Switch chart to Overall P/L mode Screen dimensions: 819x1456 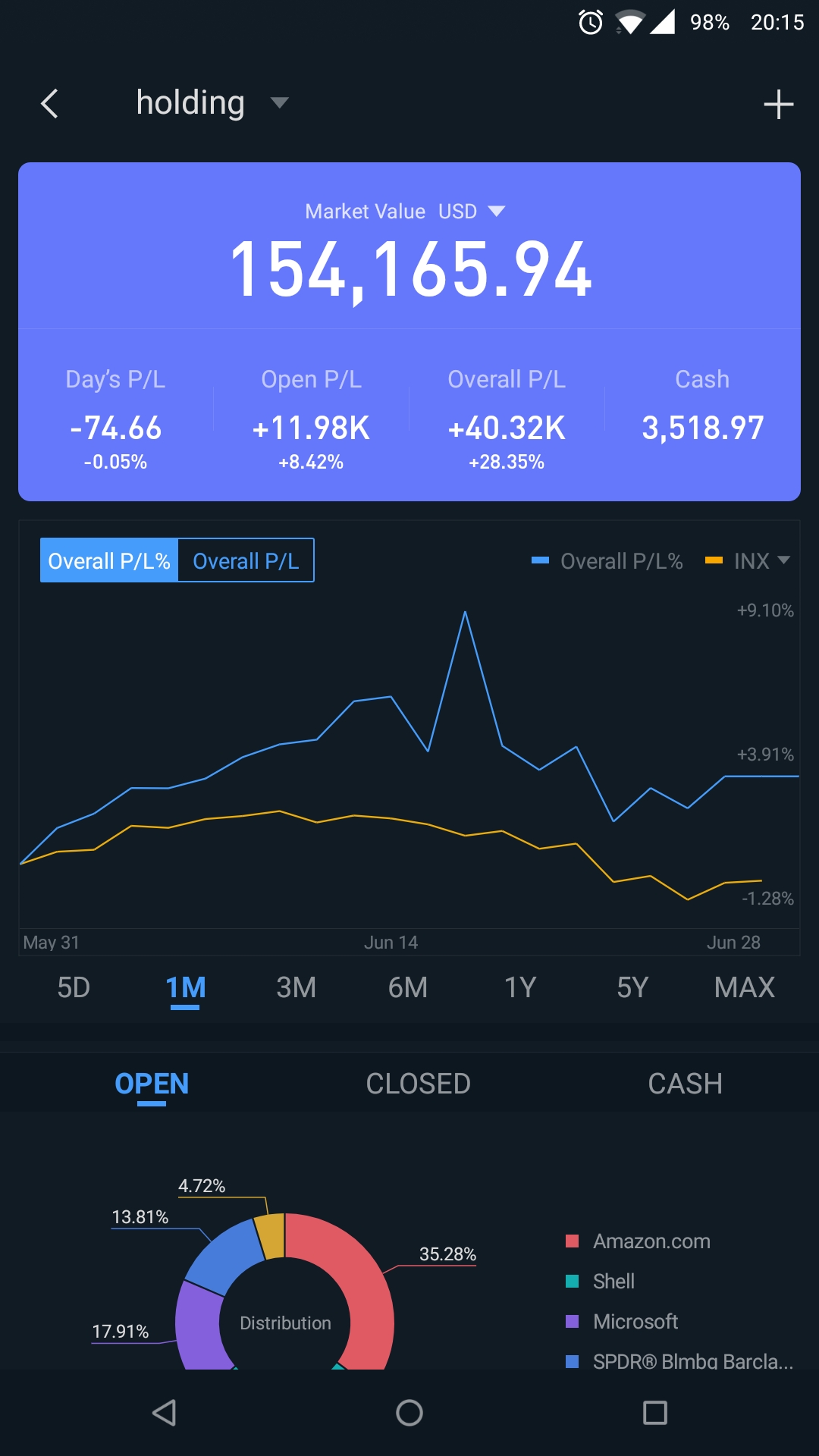[x=246, y=560]
